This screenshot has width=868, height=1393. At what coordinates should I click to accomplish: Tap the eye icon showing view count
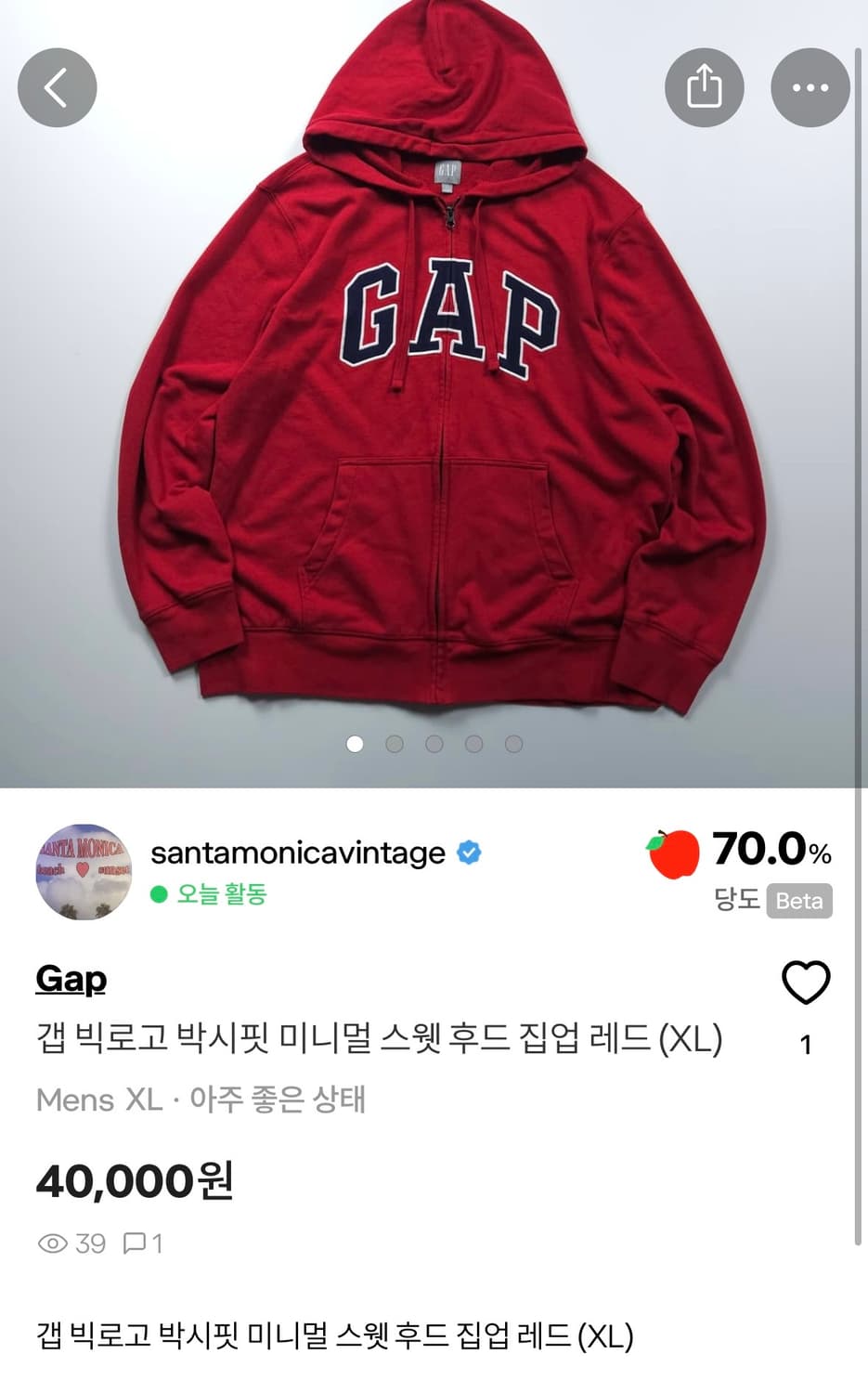click(54, 1242)
